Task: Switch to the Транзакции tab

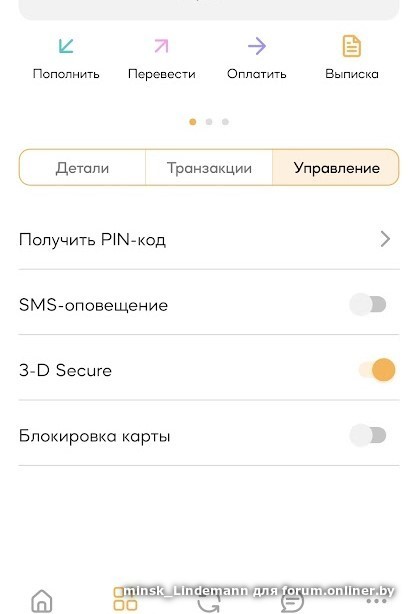Action: click(209, 168)
